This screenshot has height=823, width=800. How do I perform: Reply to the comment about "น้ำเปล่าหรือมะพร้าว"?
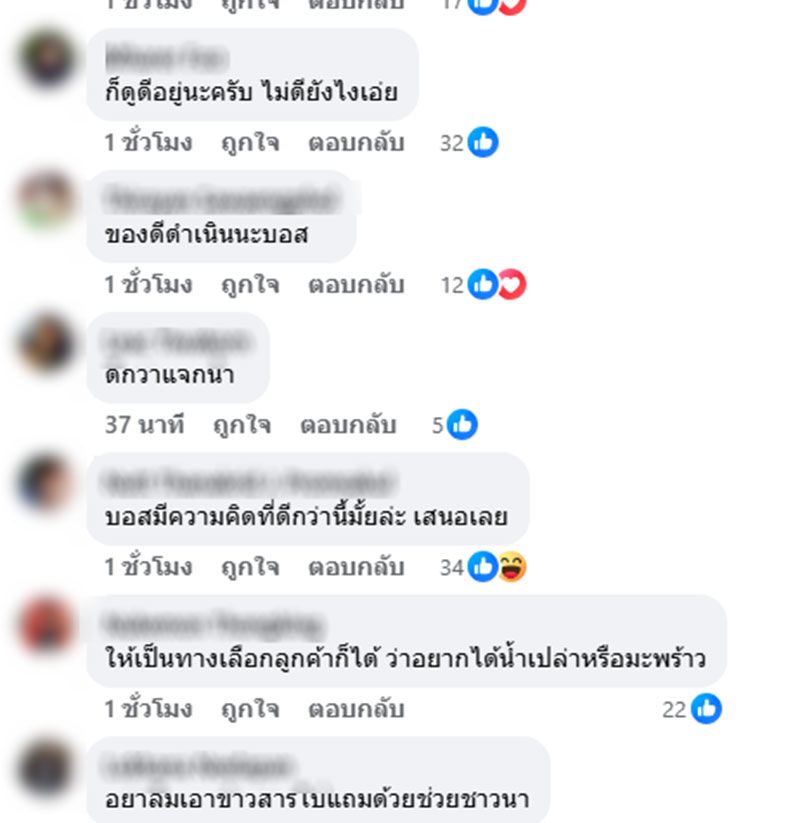click(x=355, y=709)
